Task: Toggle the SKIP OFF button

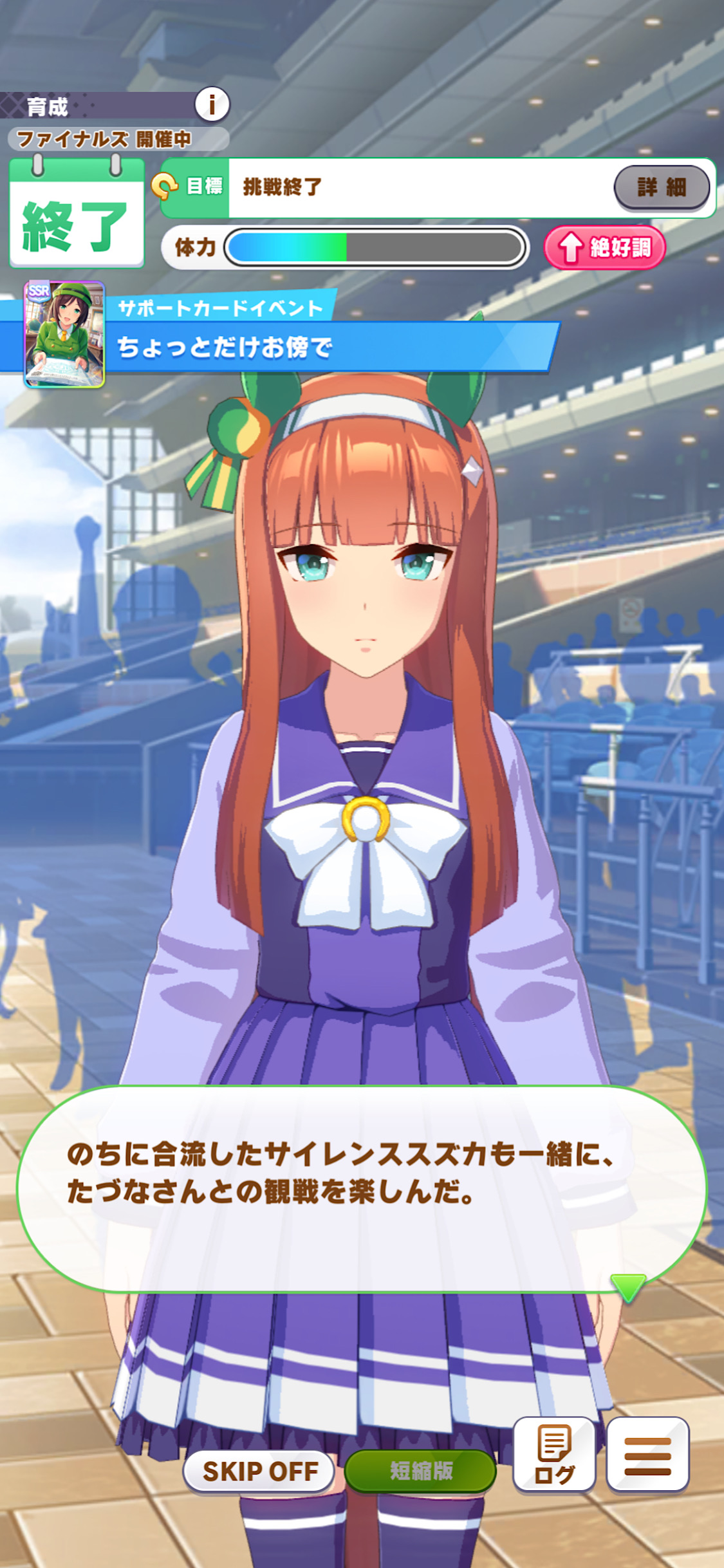Action: point(259,1471)
